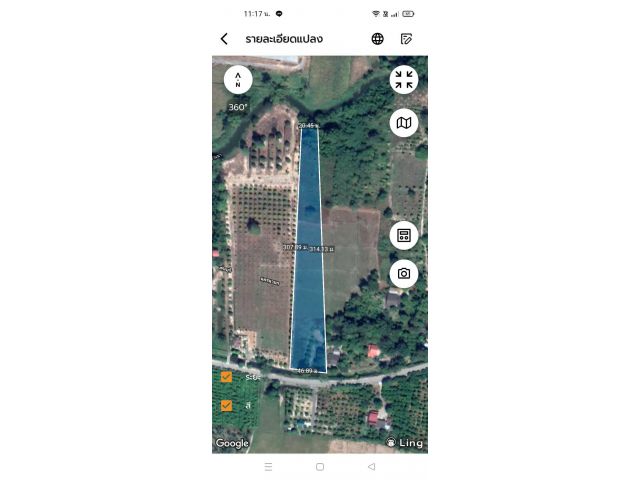
Task: Tap the edit note icon in the header
Action: click(406, 39)
